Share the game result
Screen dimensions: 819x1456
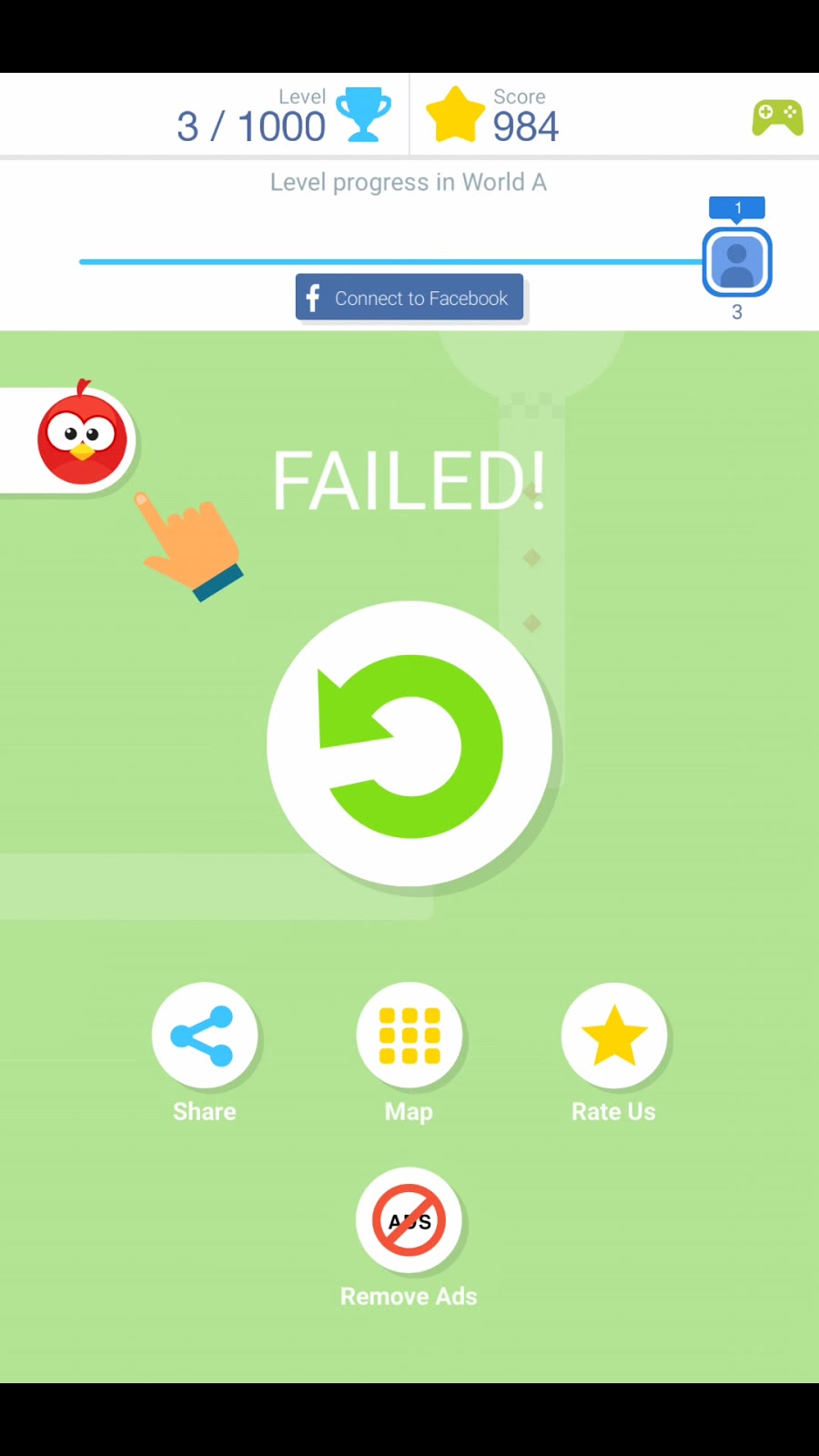[x=205, y=1036]
